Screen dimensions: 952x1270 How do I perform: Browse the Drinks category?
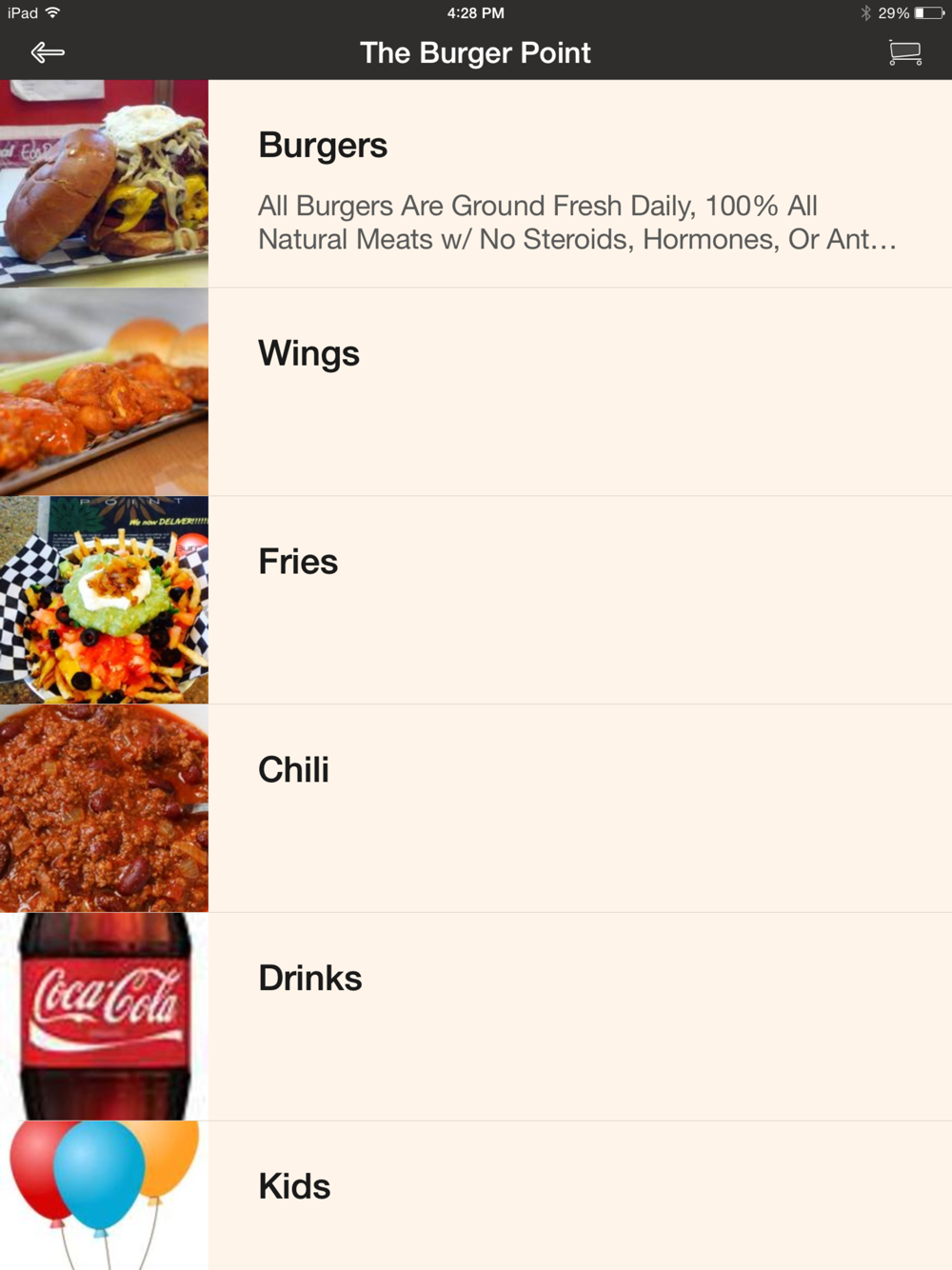pos(309,979)
